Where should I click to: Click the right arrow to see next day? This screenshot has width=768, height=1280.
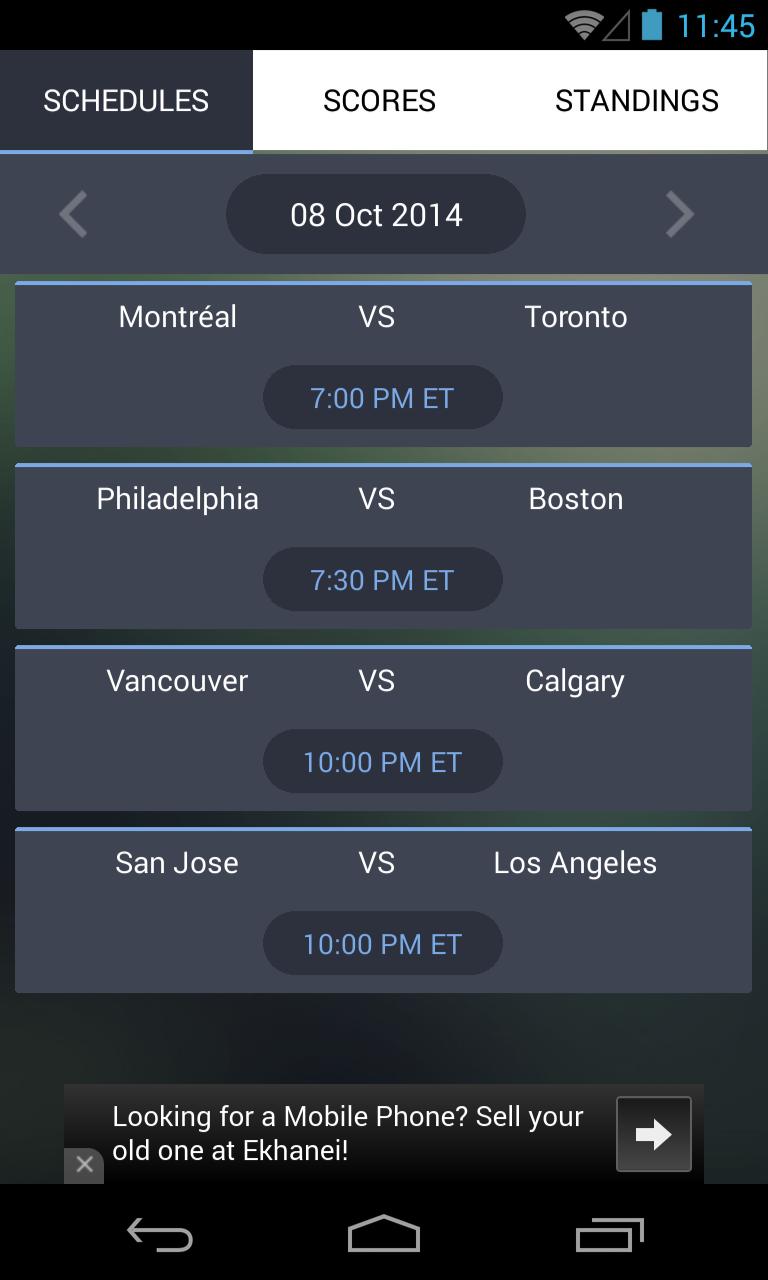tap(681, 214)
